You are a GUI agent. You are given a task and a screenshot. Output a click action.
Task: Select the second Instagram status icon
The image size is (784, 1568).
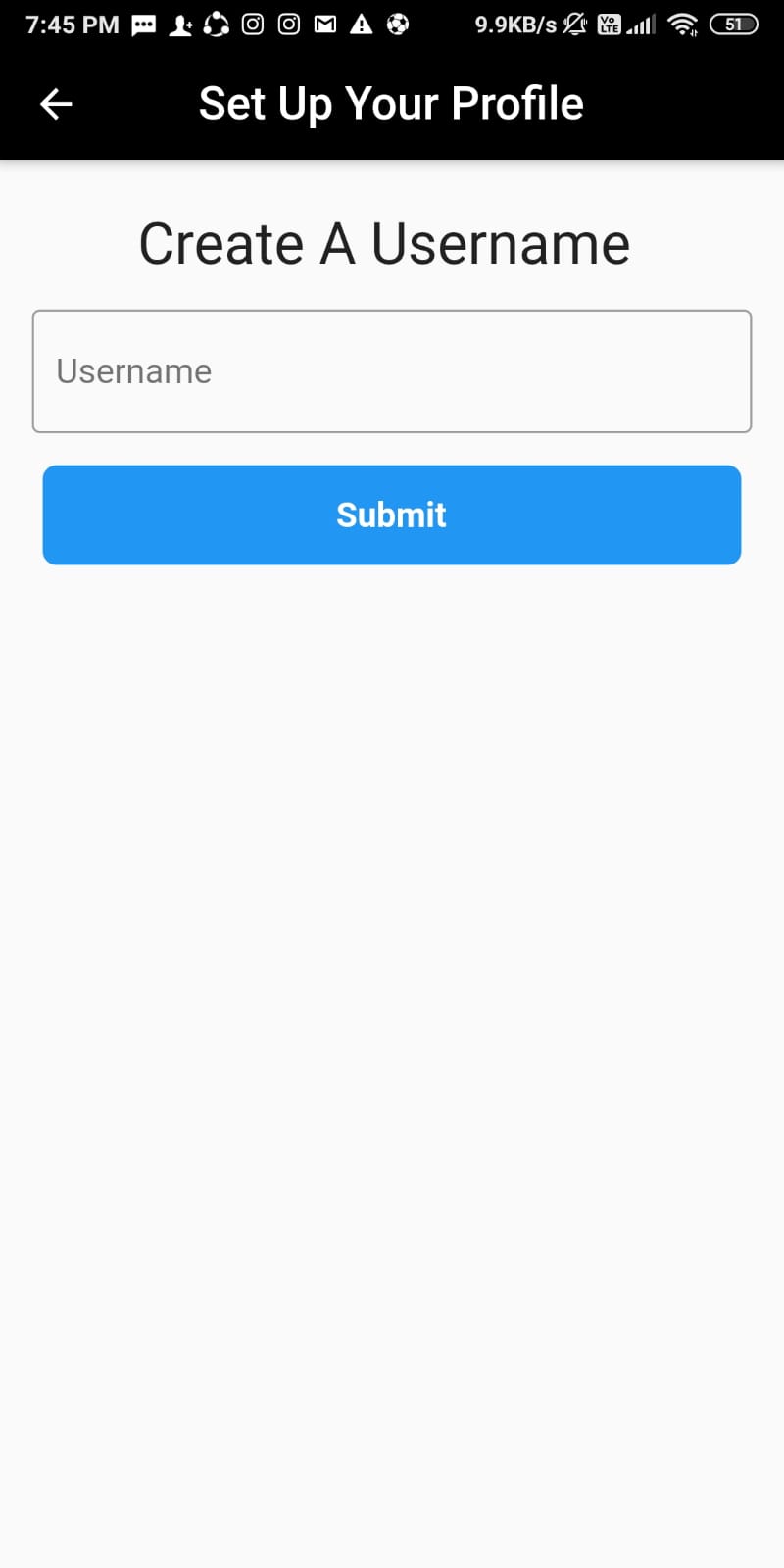(287, 24)
